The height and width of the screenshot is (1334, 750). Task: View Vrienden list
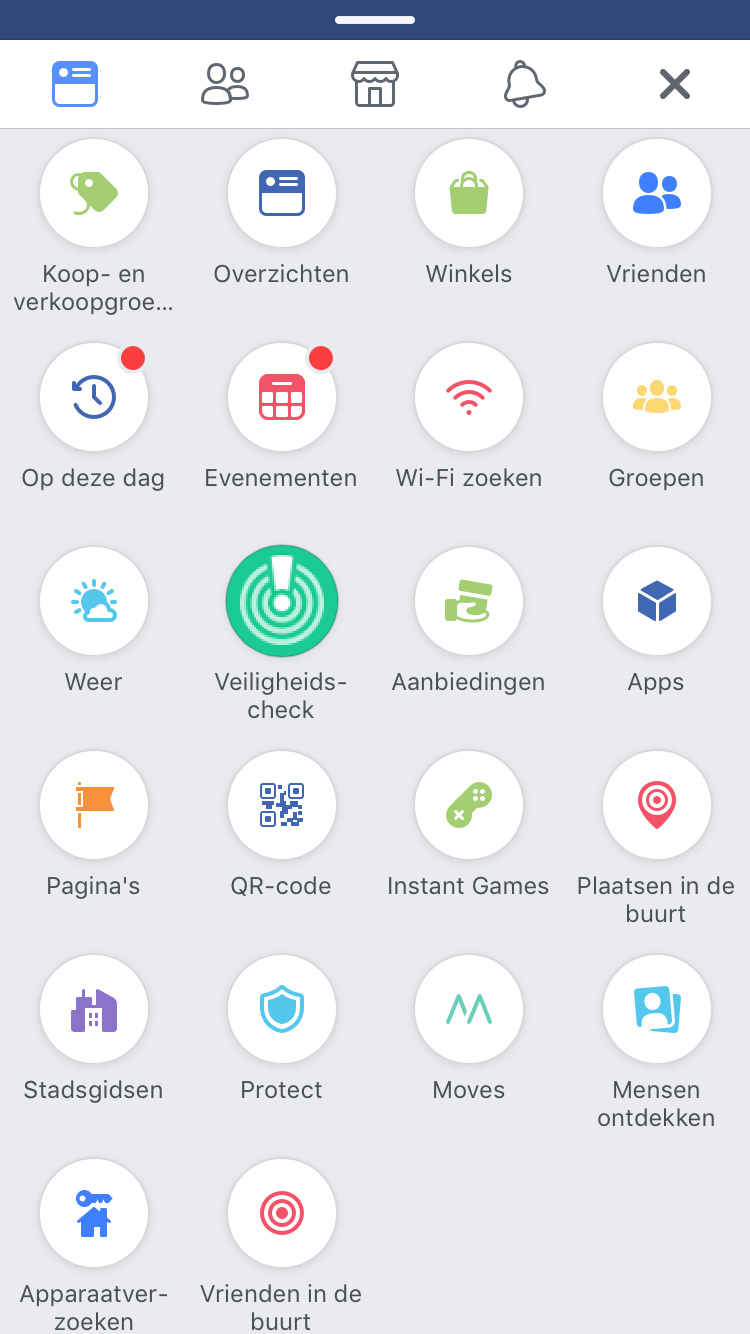click(x=657, y=194)
